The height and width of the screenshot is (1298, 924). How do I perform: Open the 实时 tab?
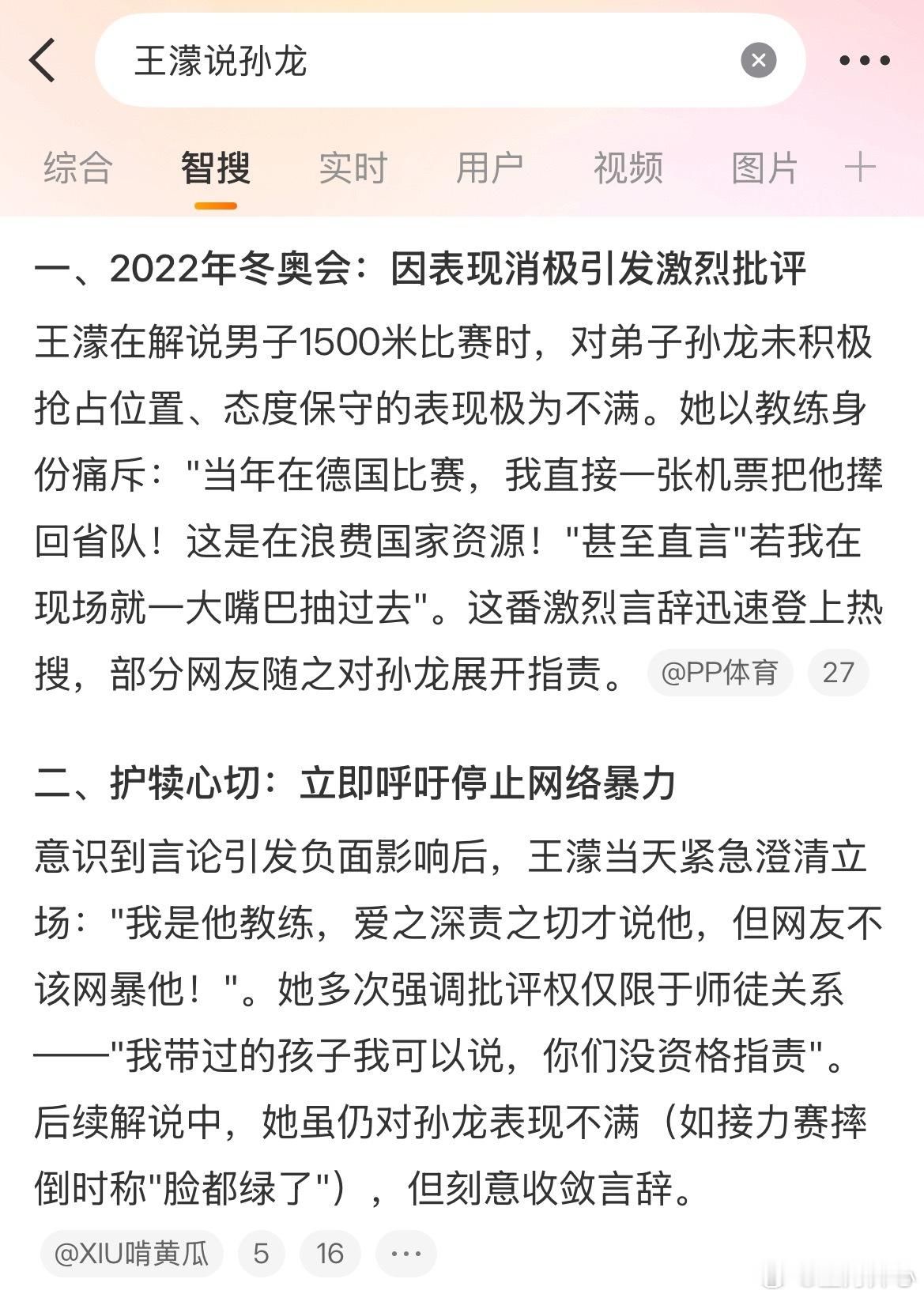point(351,167)
